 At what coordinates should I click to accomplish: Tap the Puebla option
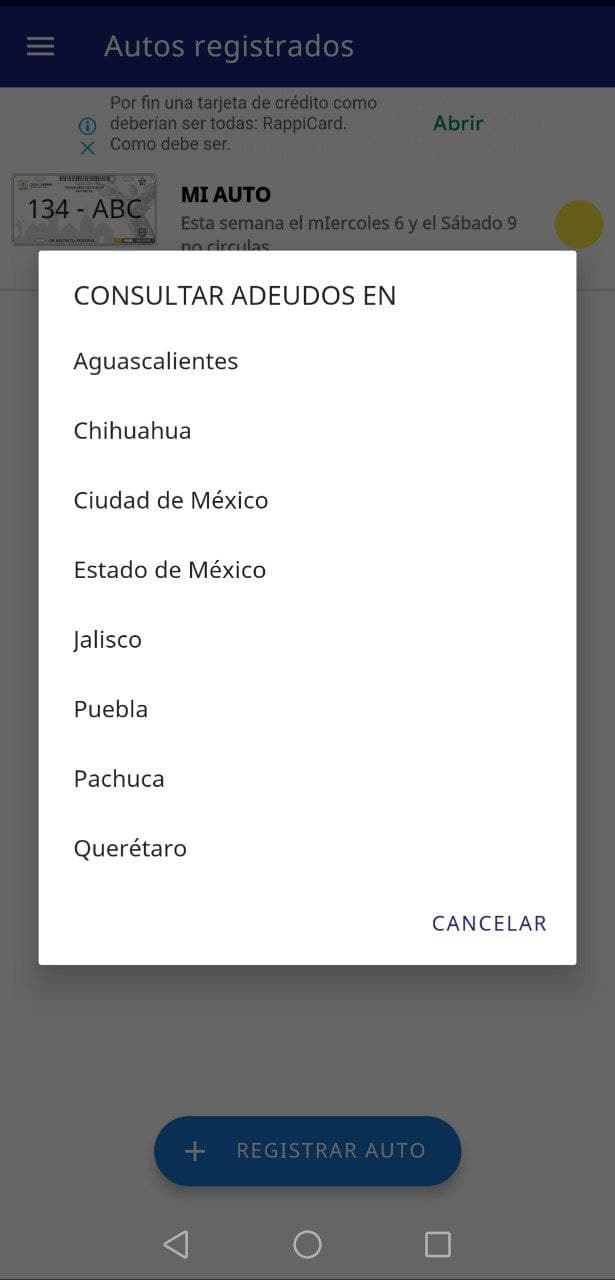307,709
